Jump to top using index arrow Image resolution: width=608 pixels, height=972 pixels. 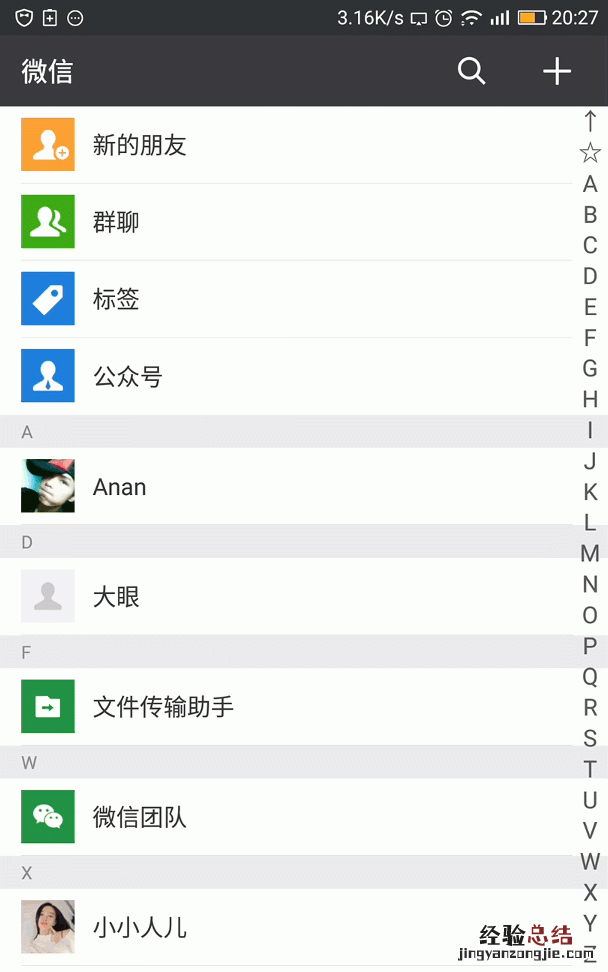(x=590, y=122)
